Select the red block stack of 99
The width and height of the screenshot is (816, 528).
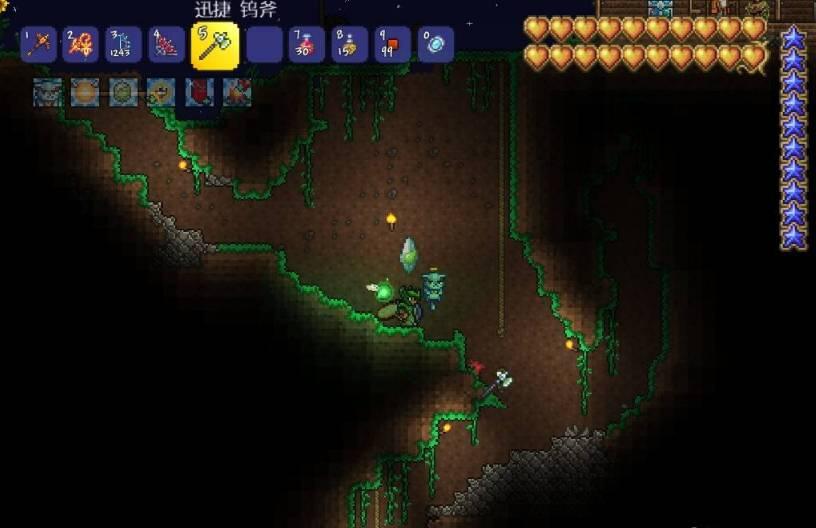(x=393, y=44)
